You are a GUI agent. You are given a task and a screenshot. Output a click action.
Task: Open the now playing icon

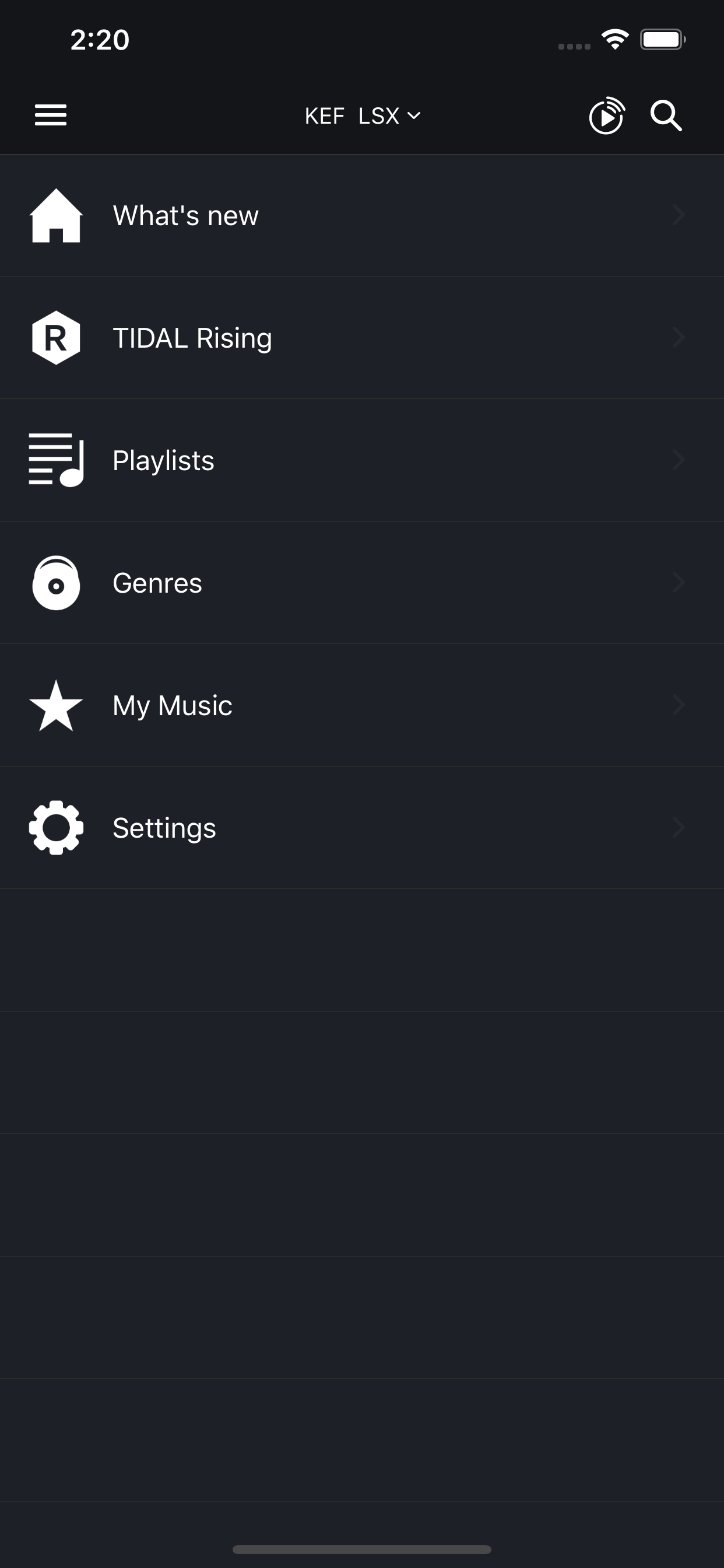606,116
